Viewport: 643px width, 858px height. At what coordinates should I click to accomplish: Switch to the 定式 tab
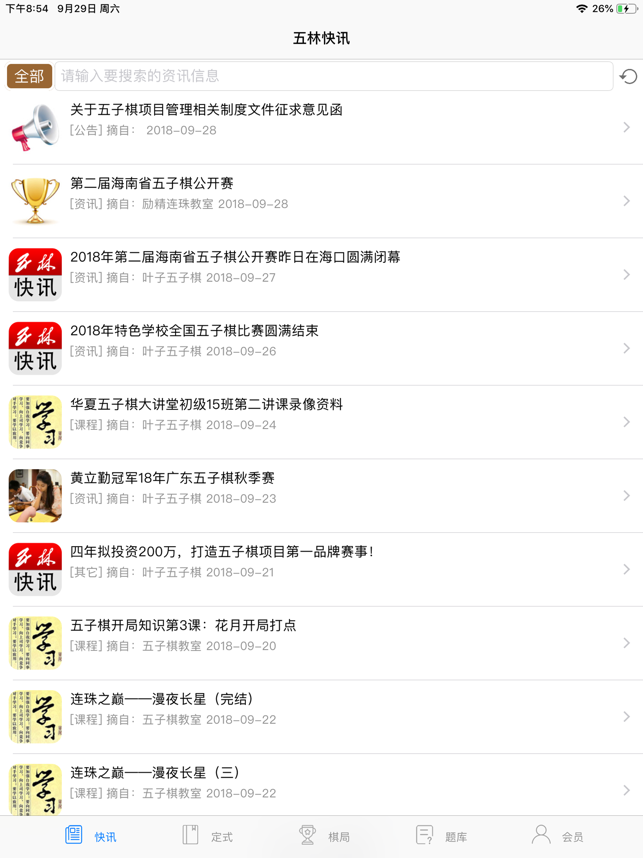pyautogui.click(x=207, y=836)
